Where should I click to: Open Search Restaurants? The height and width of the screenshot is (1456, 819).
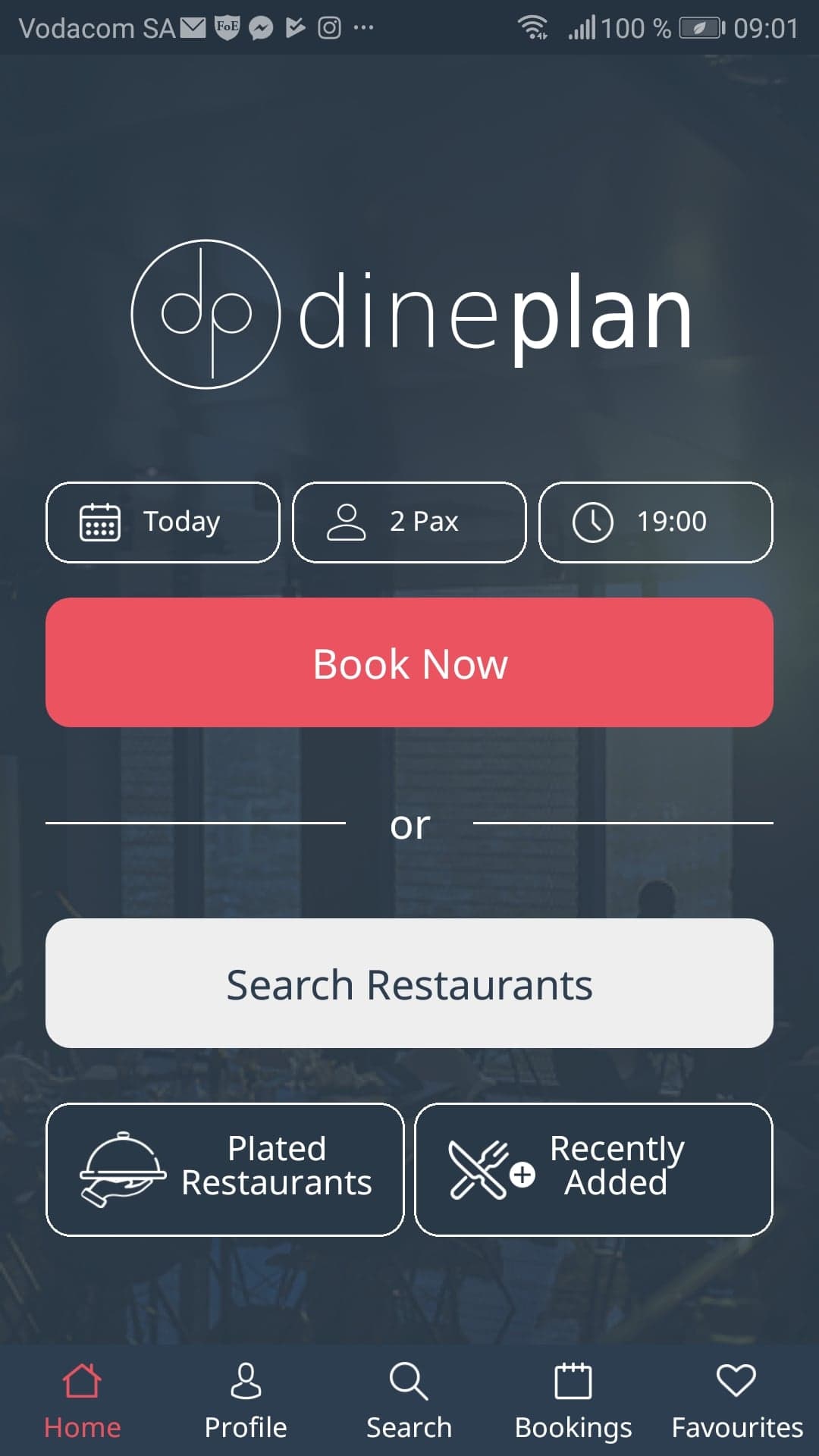409,984
